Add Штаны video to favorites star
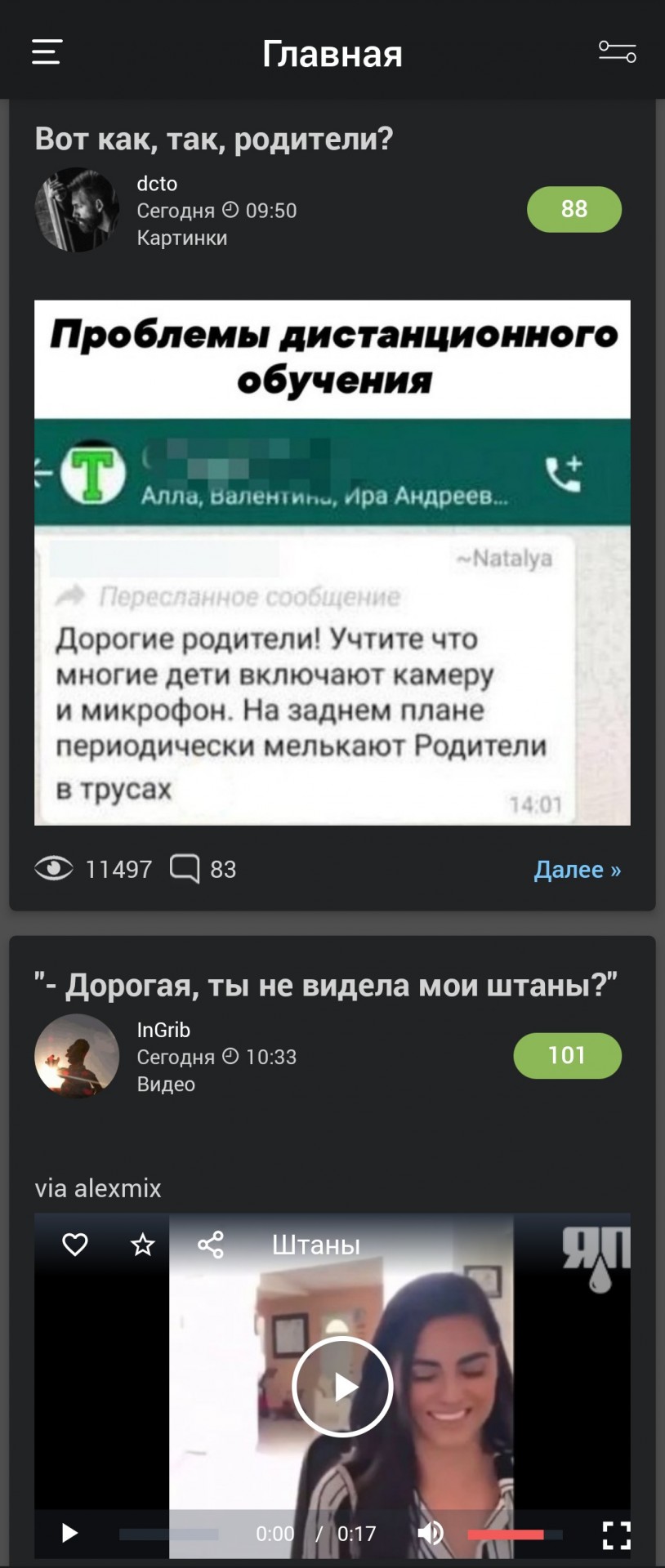Image resolution: width=665 pixels, height=1568 pixels. tap(143, 1245)
